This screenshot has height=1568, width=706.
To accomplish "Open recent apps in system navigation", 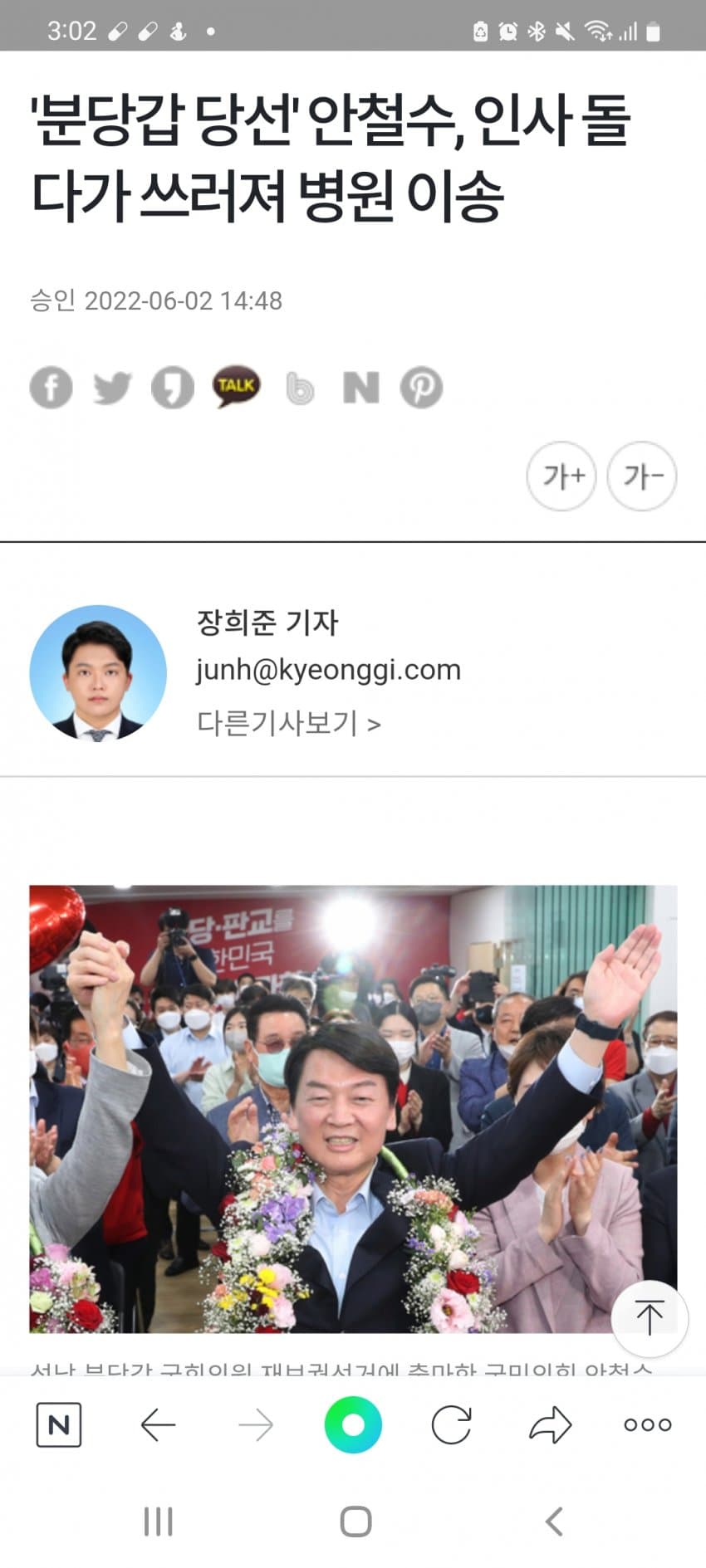I will 158,1522.
